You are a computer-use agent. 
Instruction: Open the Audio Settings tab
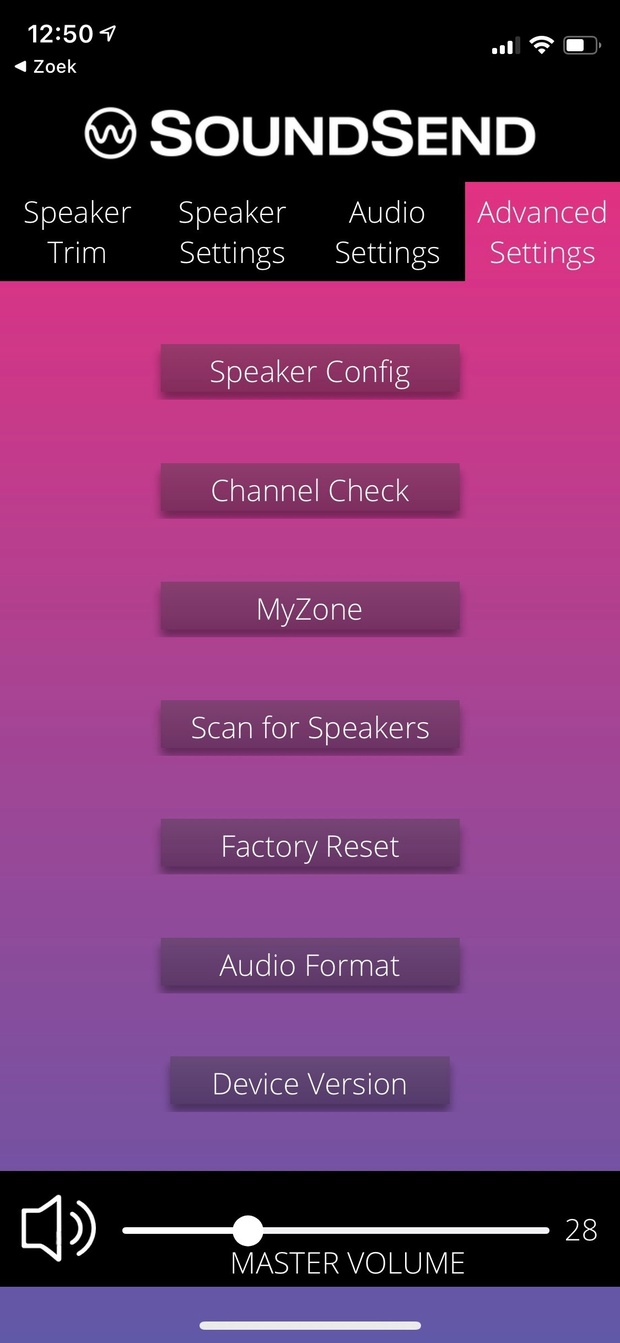[387, 232]
